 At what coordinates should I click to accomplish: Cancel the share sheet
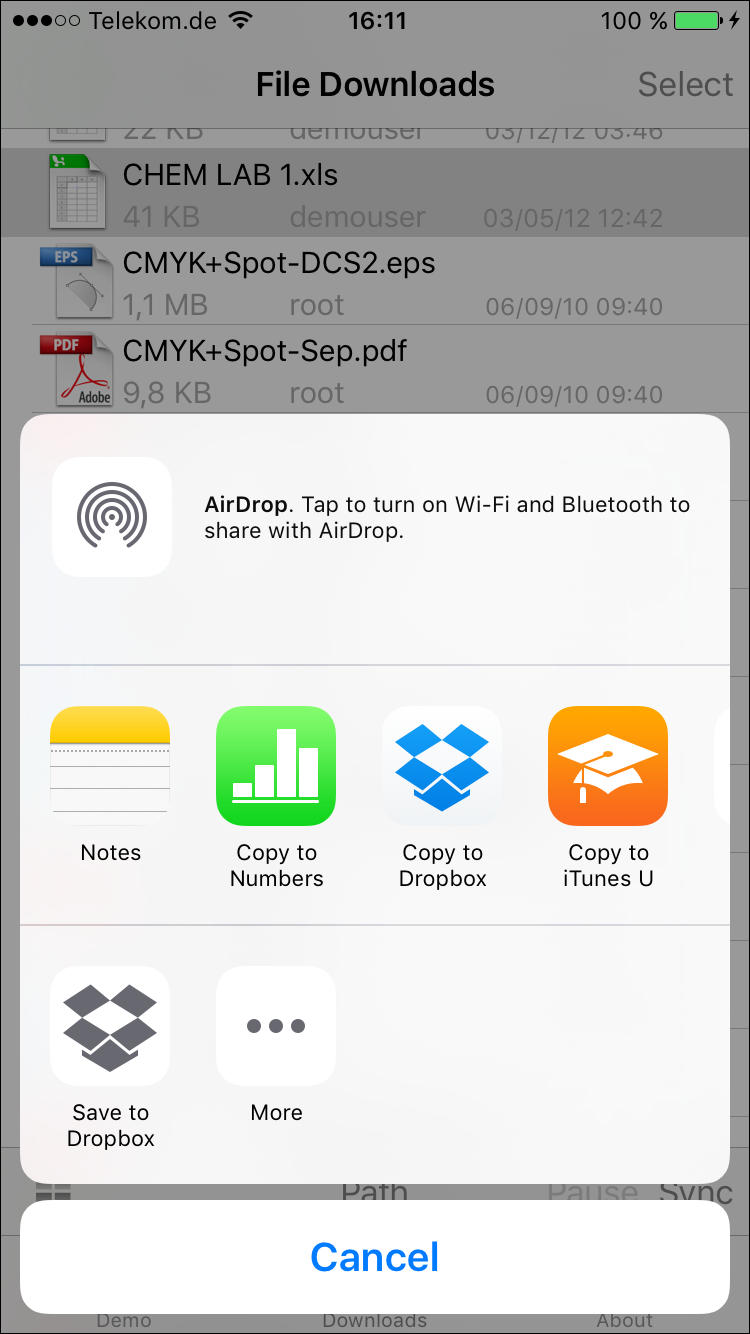[375, 1257]
